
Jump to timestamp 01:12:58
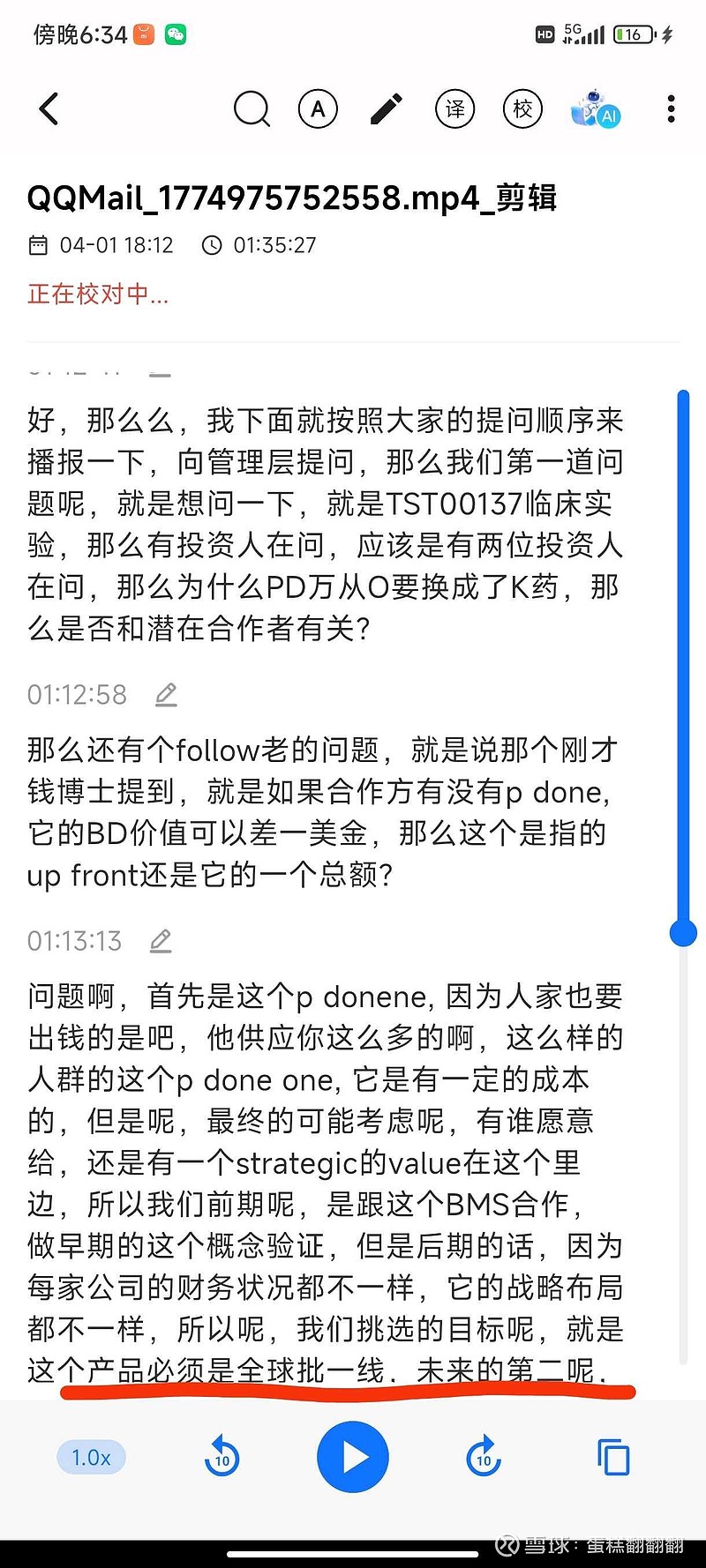point(78,695)
